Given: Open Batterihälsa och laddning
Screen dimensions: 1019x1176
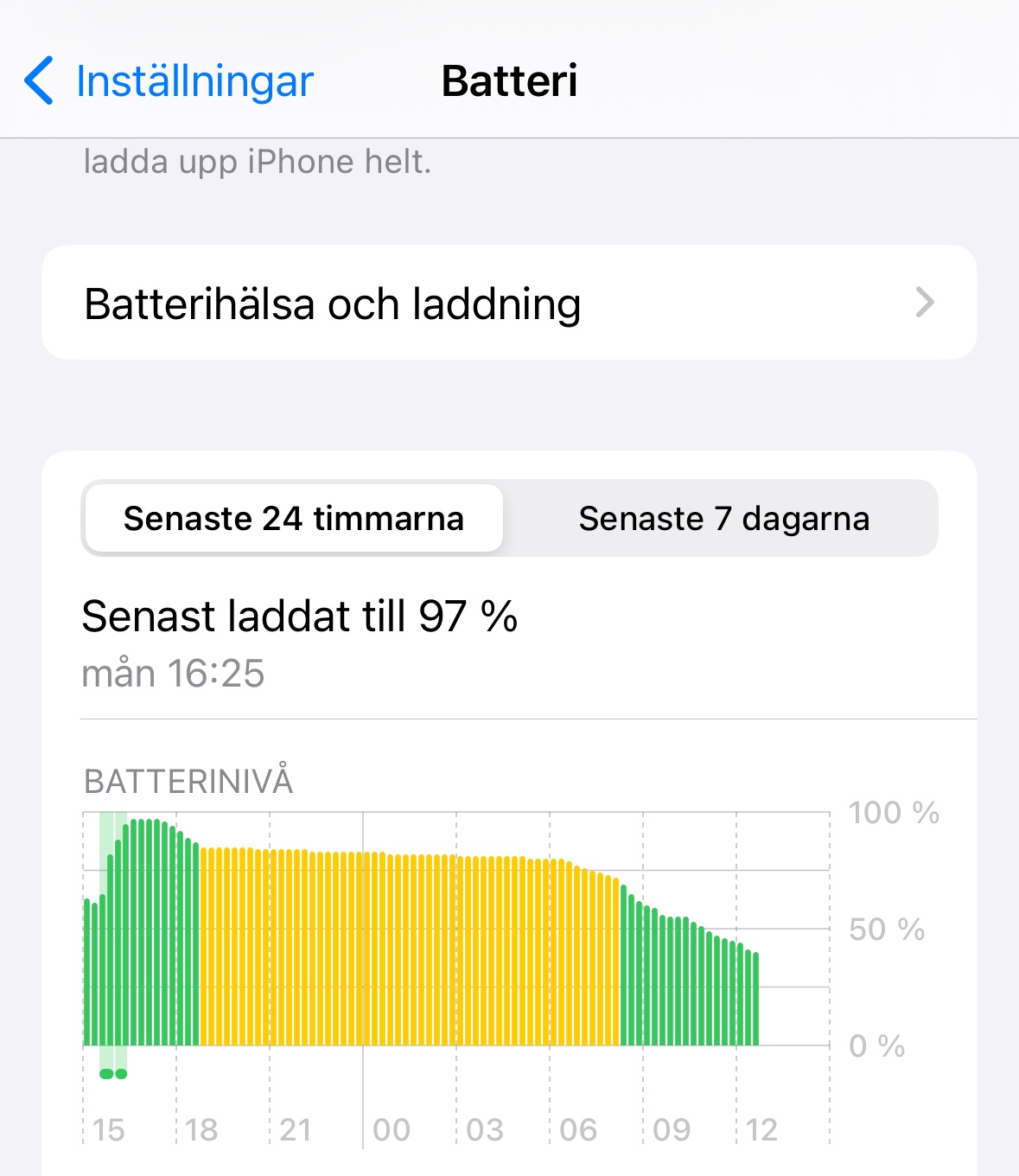Looking at the screenshot, I should (x=508, y=304).
